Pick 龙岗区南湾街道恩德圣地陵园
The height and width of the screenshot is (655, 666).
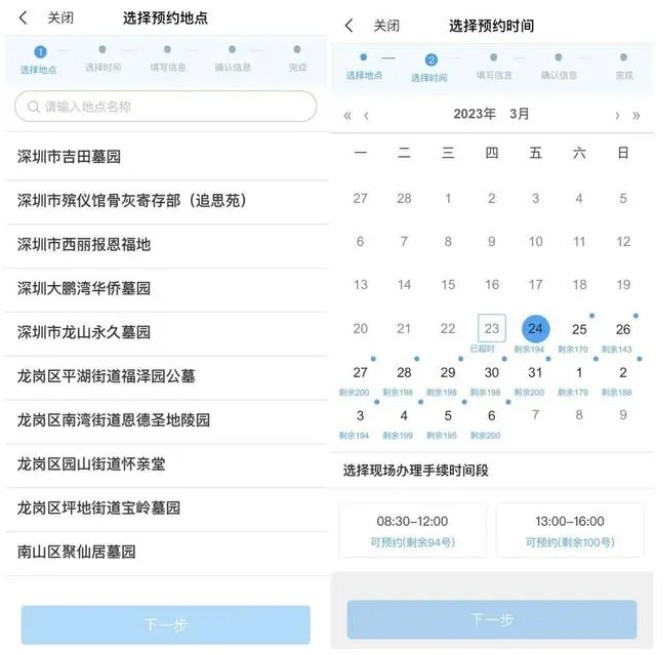pos(113,420)
